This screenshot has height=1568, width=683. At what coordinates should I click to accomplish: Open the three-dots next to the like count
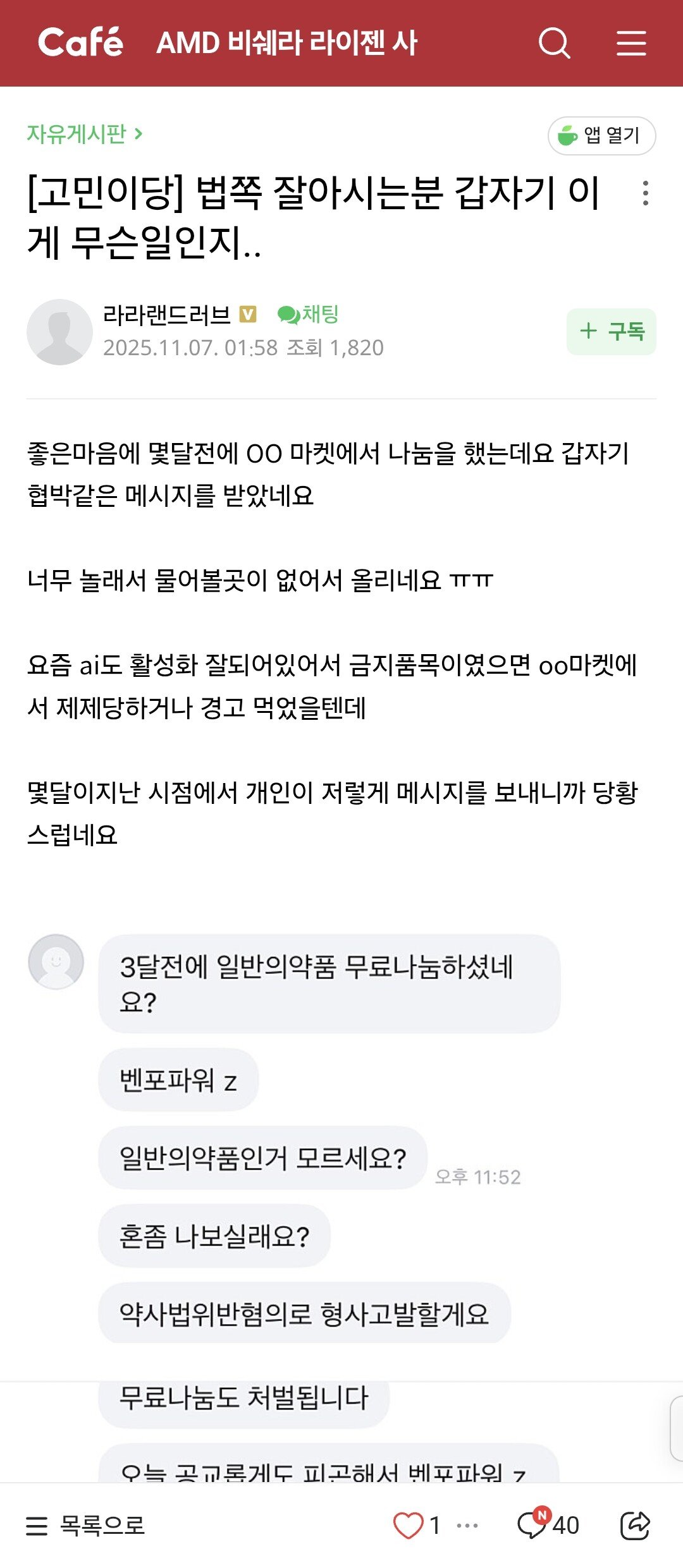tap(467, 1525)
